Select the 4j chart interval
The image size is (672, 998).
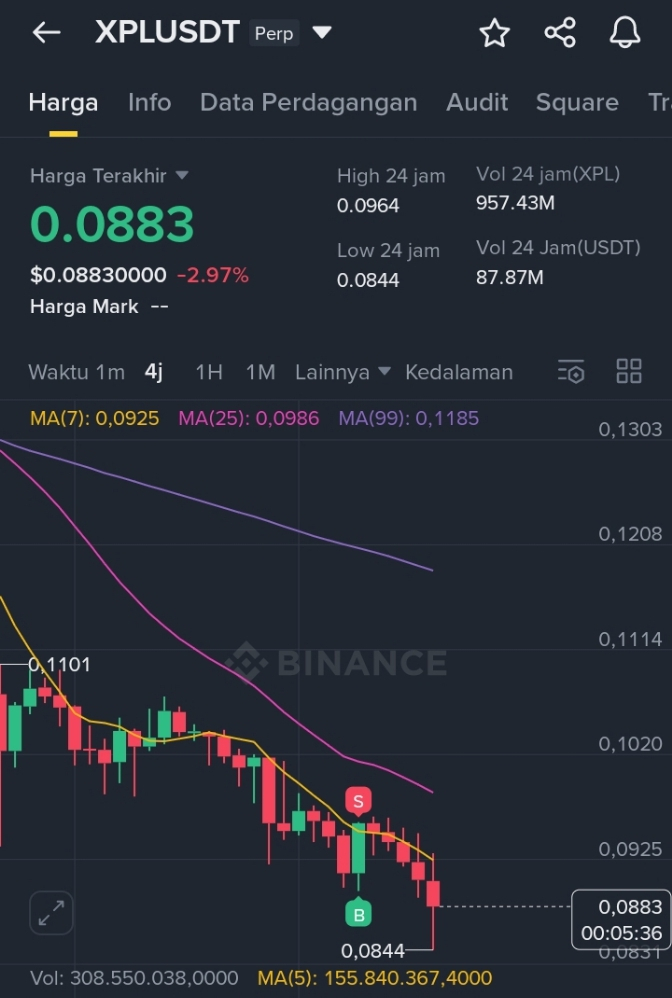[x=154, y=372]
